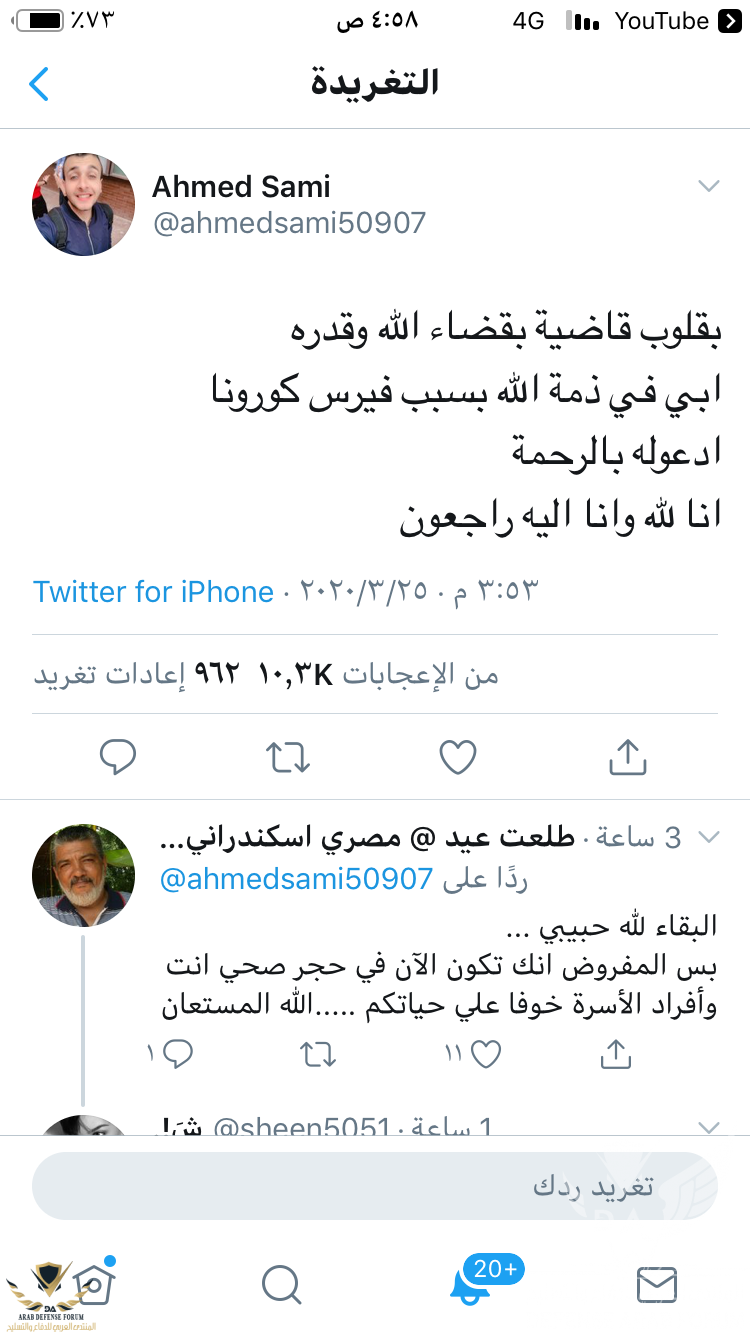The height and width of the screenshot is (1334, 750).
Task: Like طلعت عيد's reply
Action: click(x=484, y=1053)
